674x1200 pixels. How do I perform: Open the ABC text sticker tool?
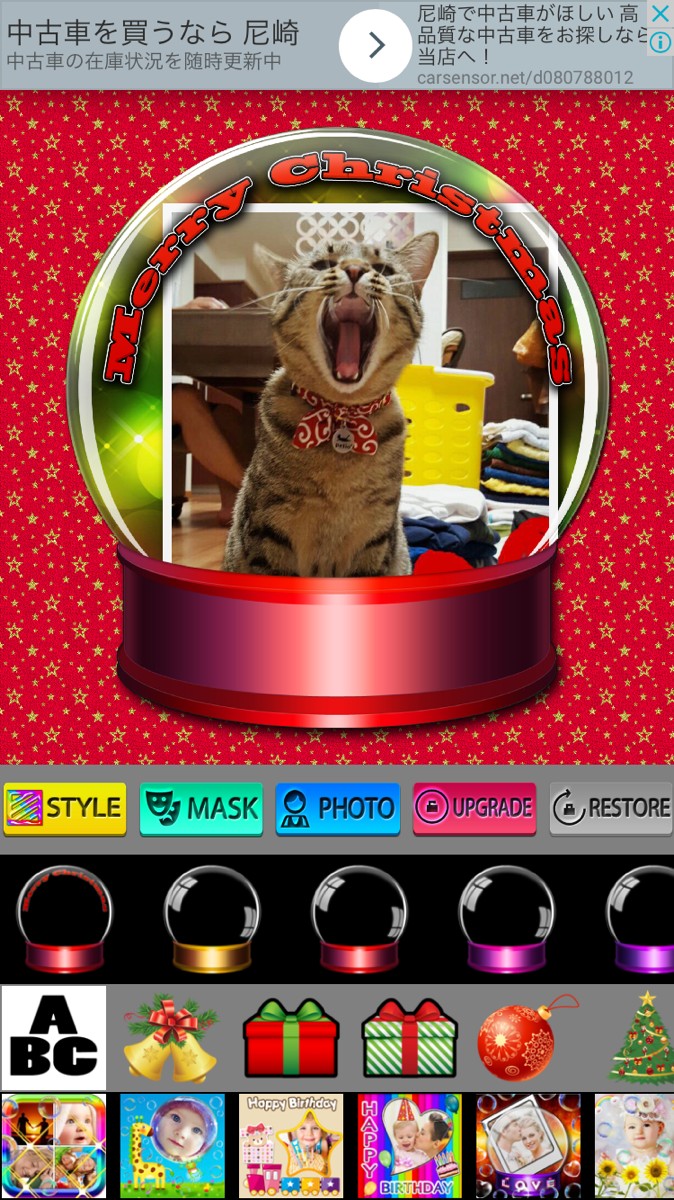pos(53,1038)
